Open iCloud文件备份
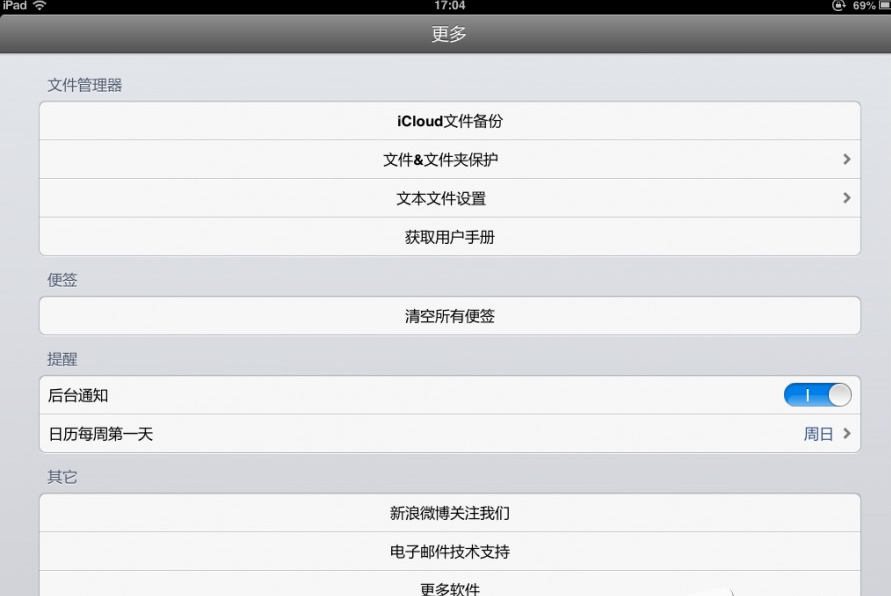 [449, 121]
